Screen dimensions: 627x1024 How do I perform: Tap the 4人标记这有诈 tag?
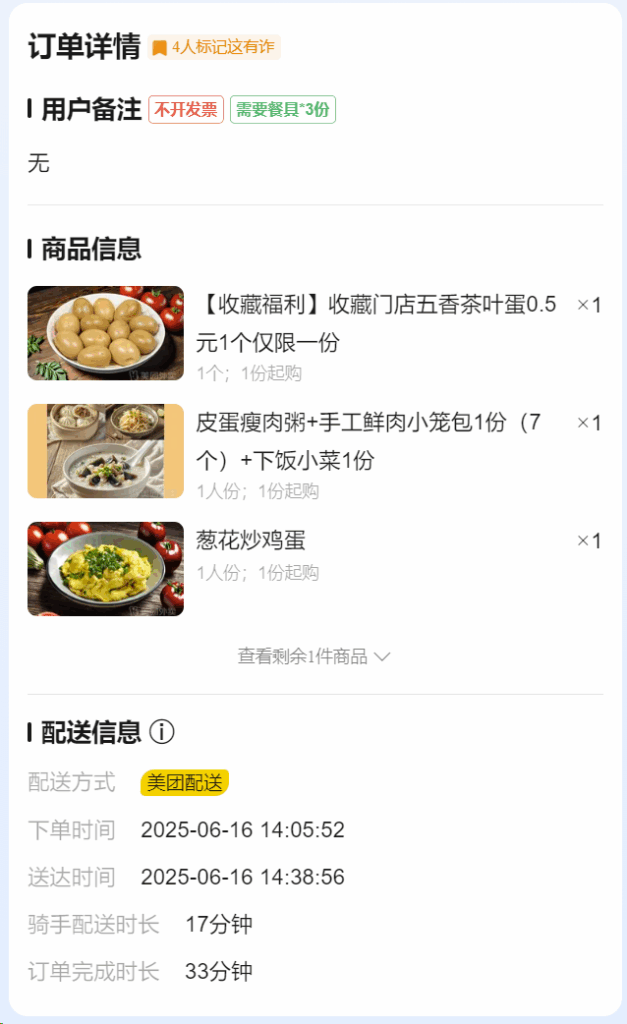click(214, 47)
